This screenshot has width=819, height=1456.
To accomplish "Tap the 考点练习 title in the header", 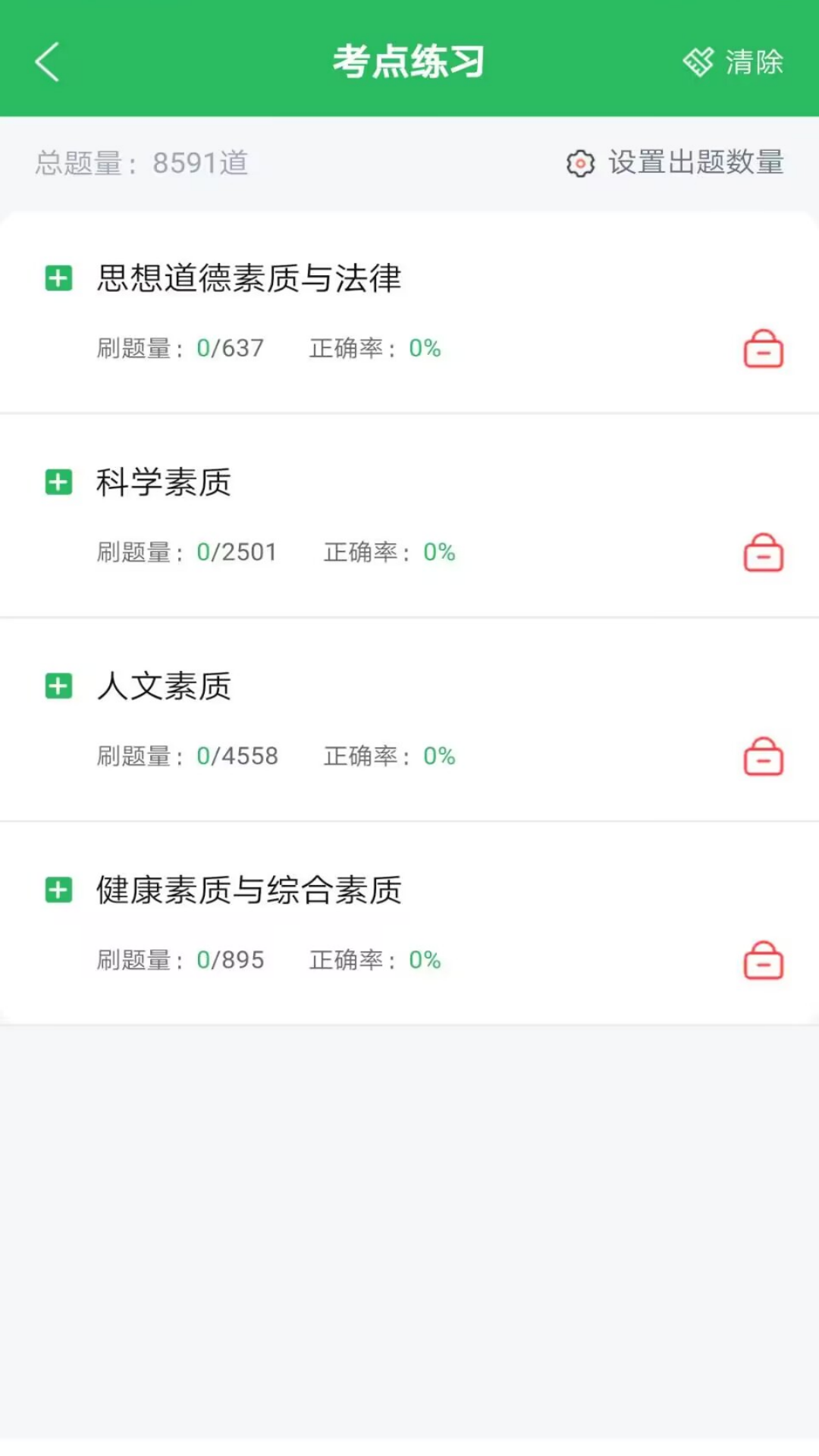I will tap(409, 61).
